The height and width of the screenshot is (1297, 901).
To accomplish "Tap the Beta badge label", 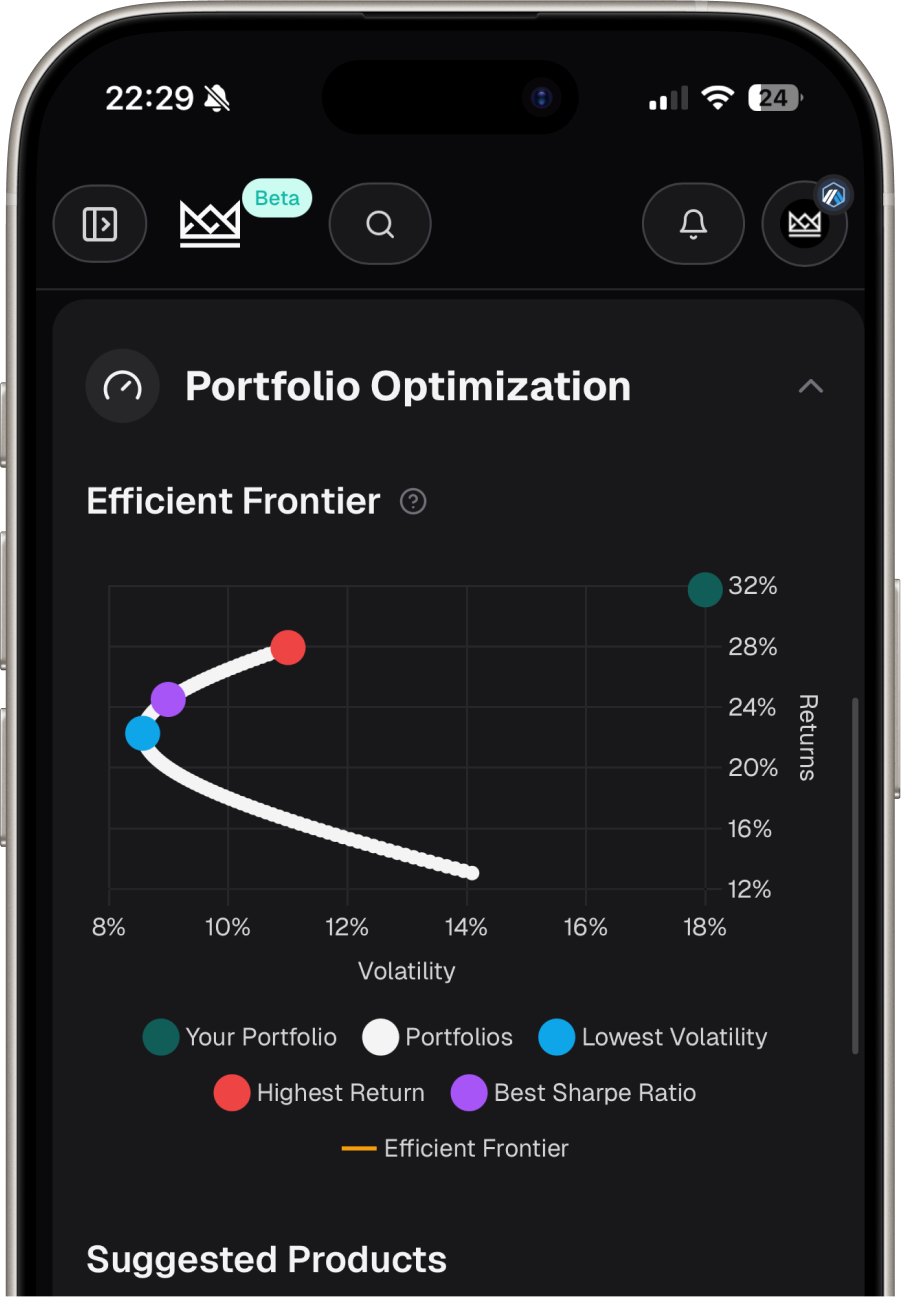I will click(x=276, y=198).
